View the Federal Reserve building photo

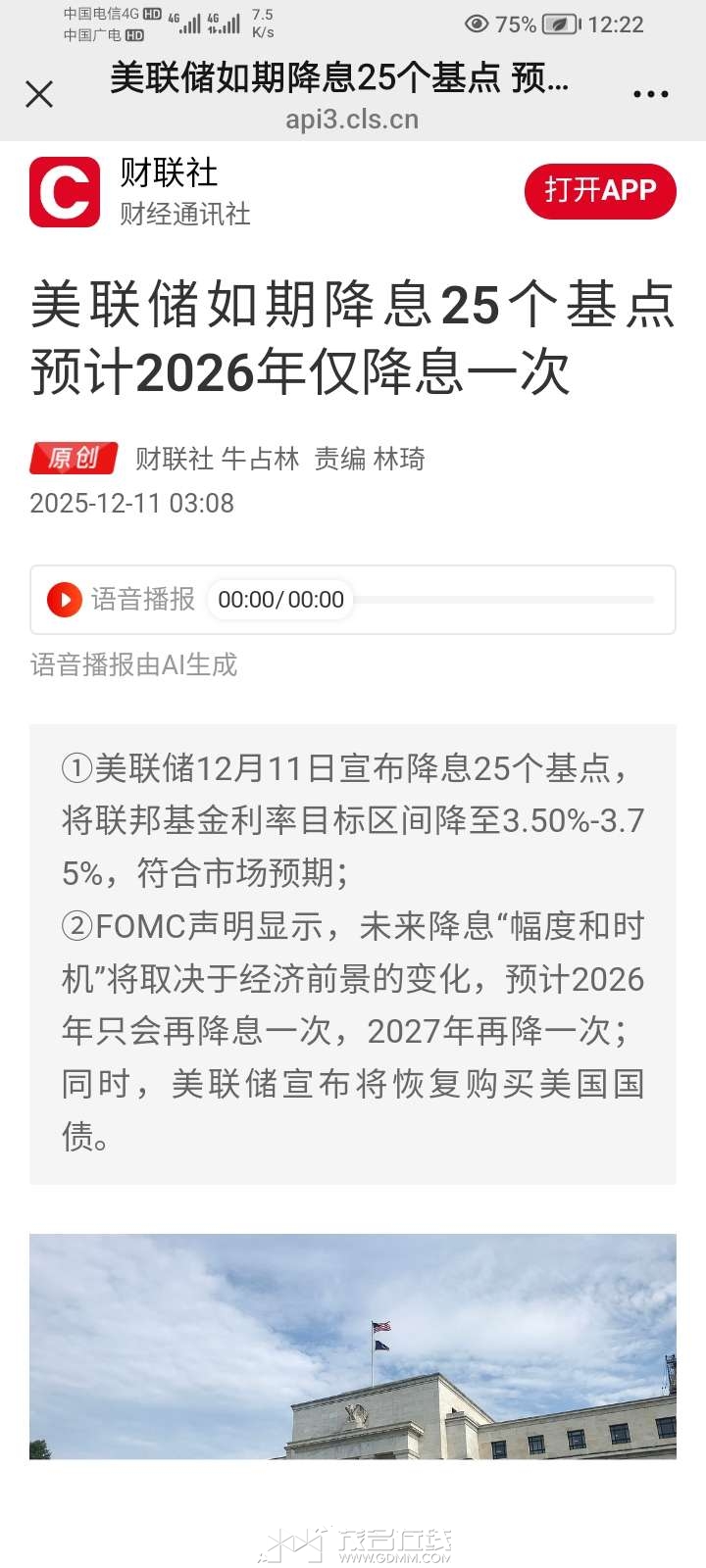click(x=353, y=1346)
